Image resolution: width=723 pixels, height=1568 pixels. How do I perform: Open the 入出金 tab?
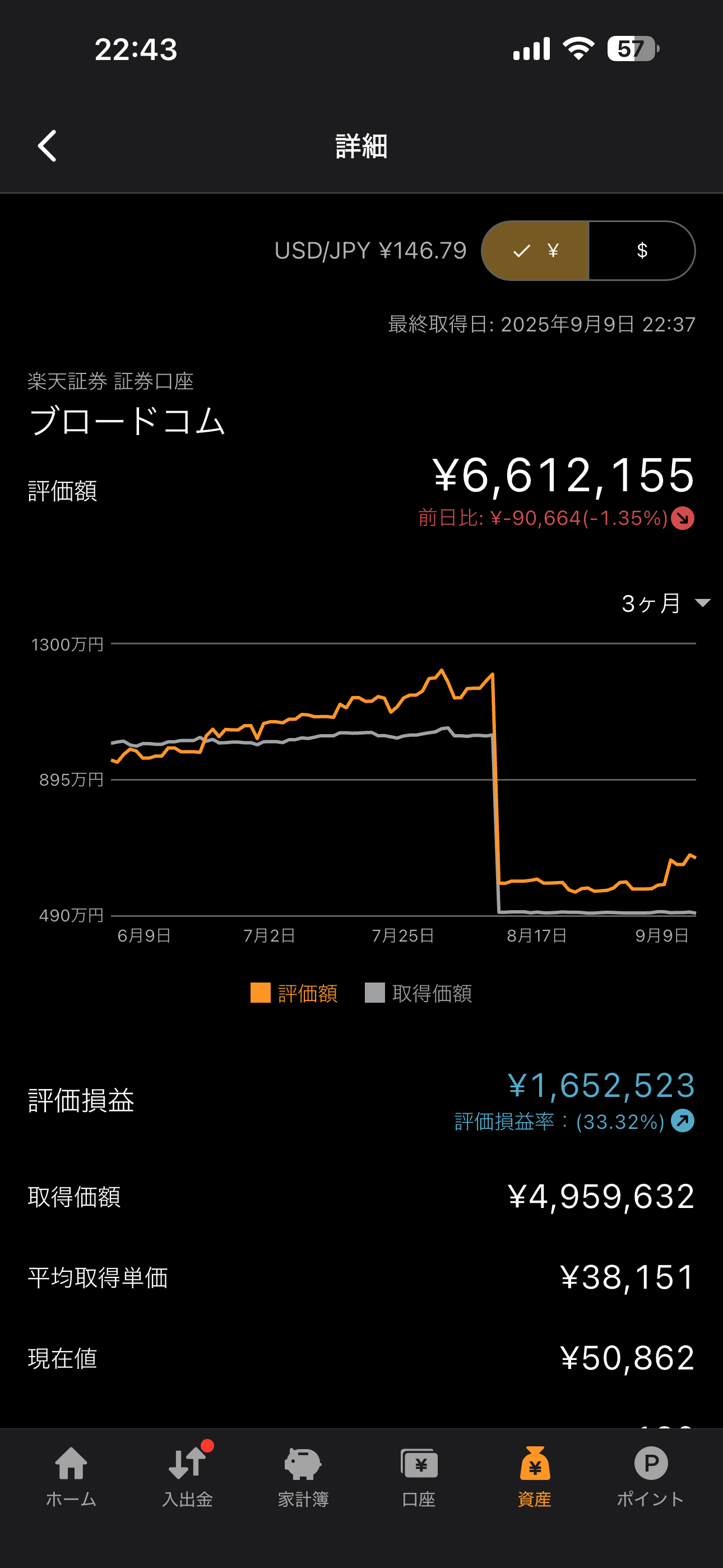(x=187, y=1477)
